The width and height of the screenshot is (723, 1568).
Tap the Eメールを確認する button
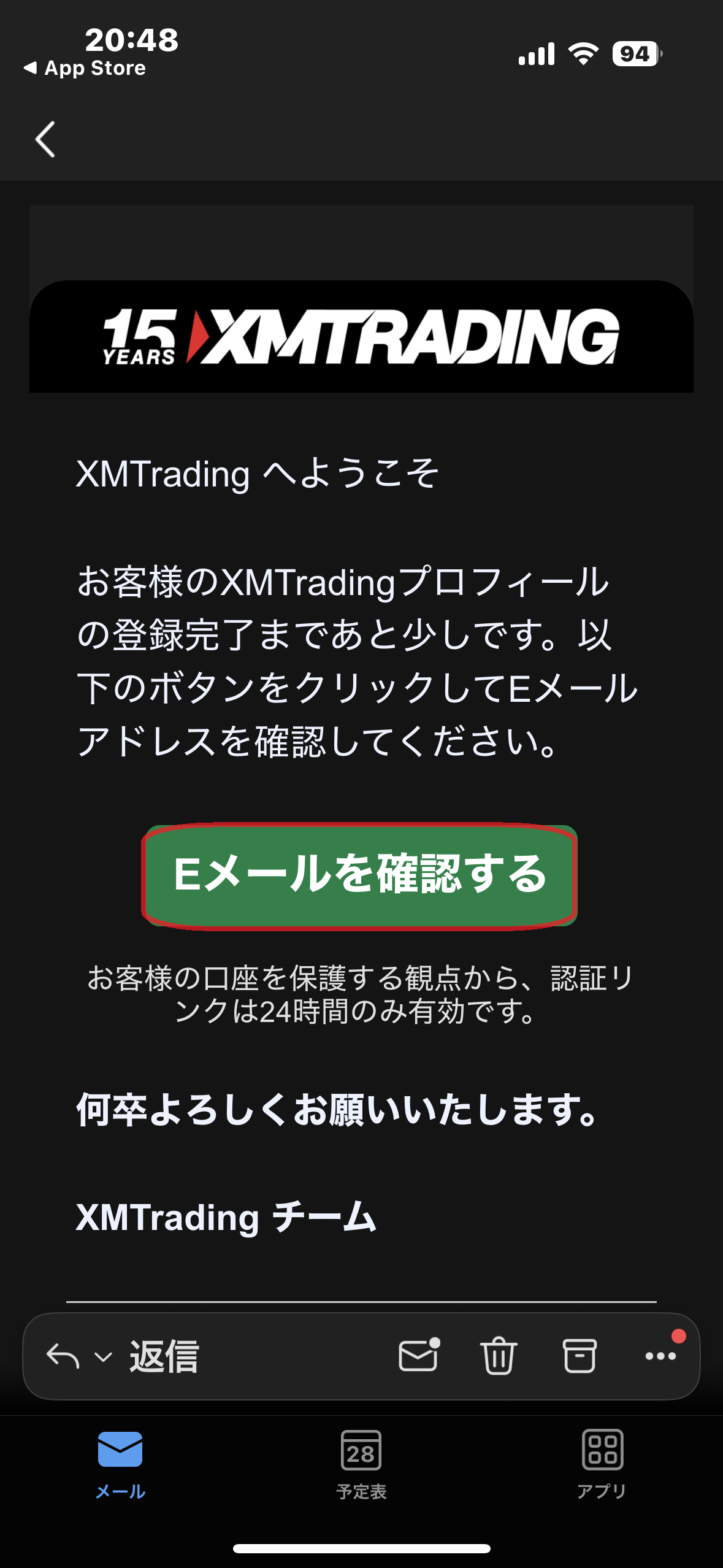click(x=359, y=875)
